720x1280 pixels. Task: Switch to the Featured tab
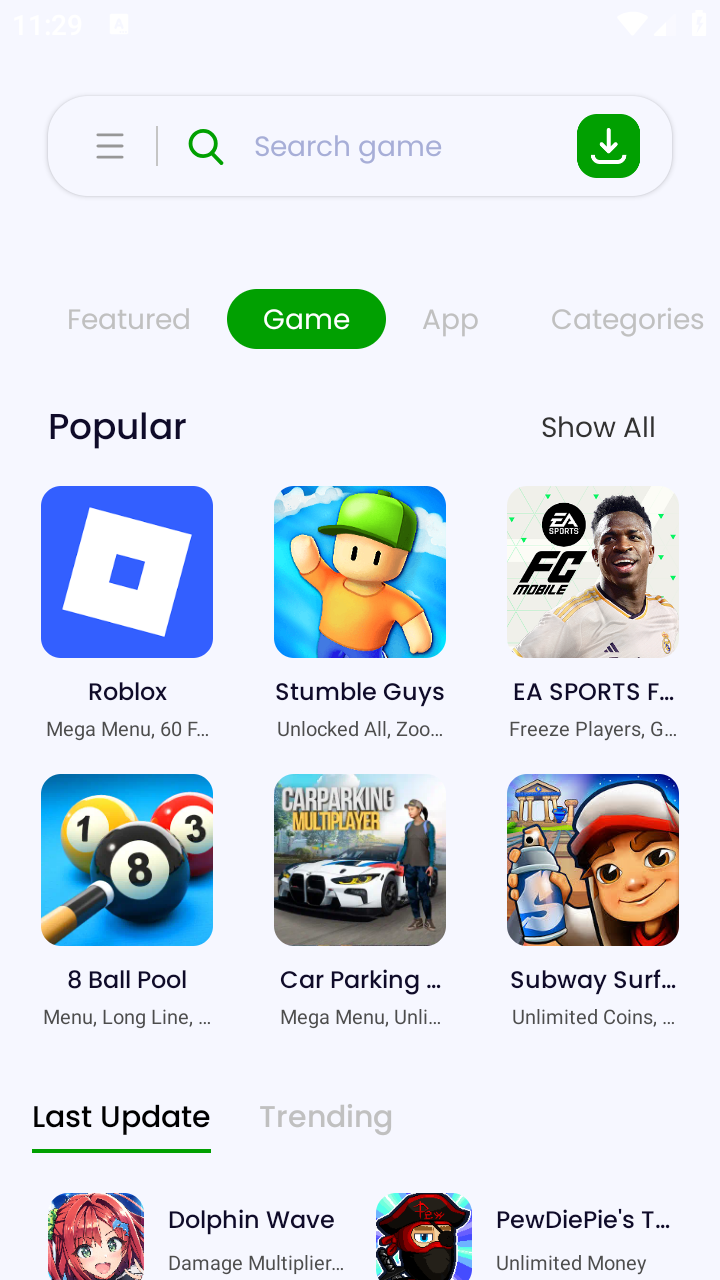point(128,320)
